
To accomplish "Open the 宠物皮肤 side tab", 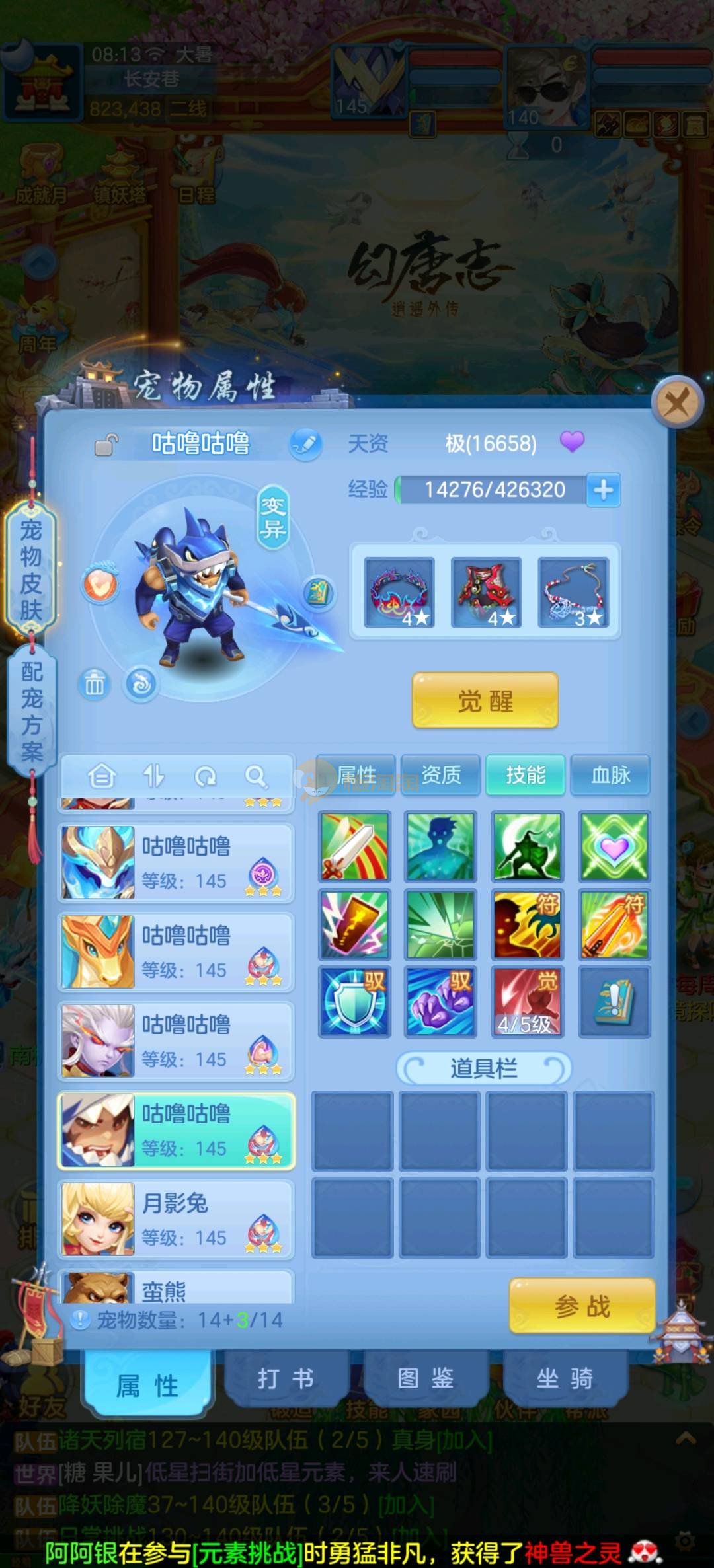I will pos(31,570).
